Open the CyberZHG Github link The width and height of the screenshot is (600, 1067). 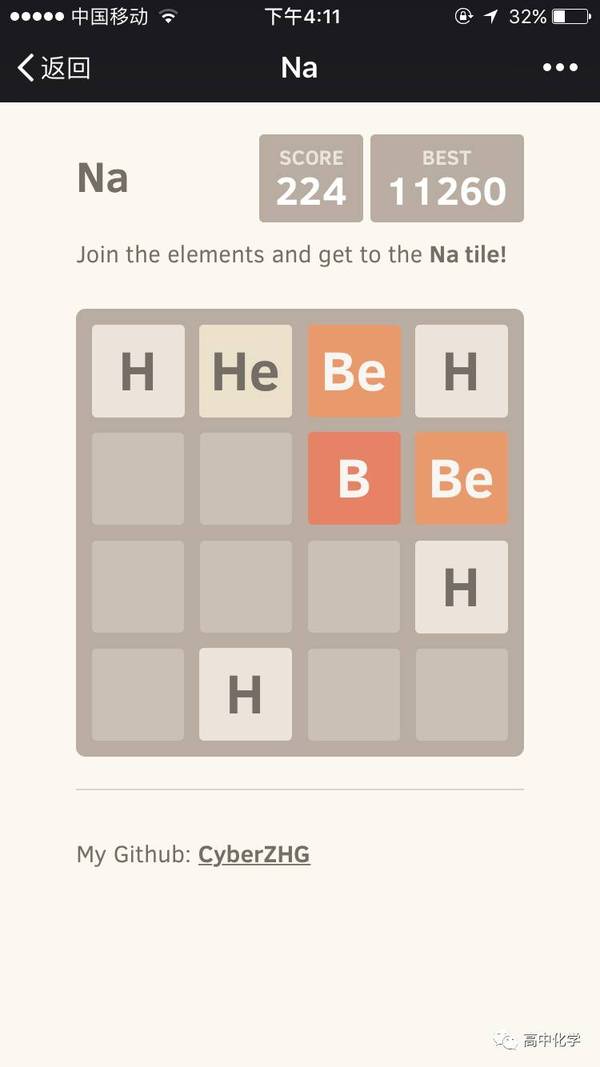coord(254,854)
